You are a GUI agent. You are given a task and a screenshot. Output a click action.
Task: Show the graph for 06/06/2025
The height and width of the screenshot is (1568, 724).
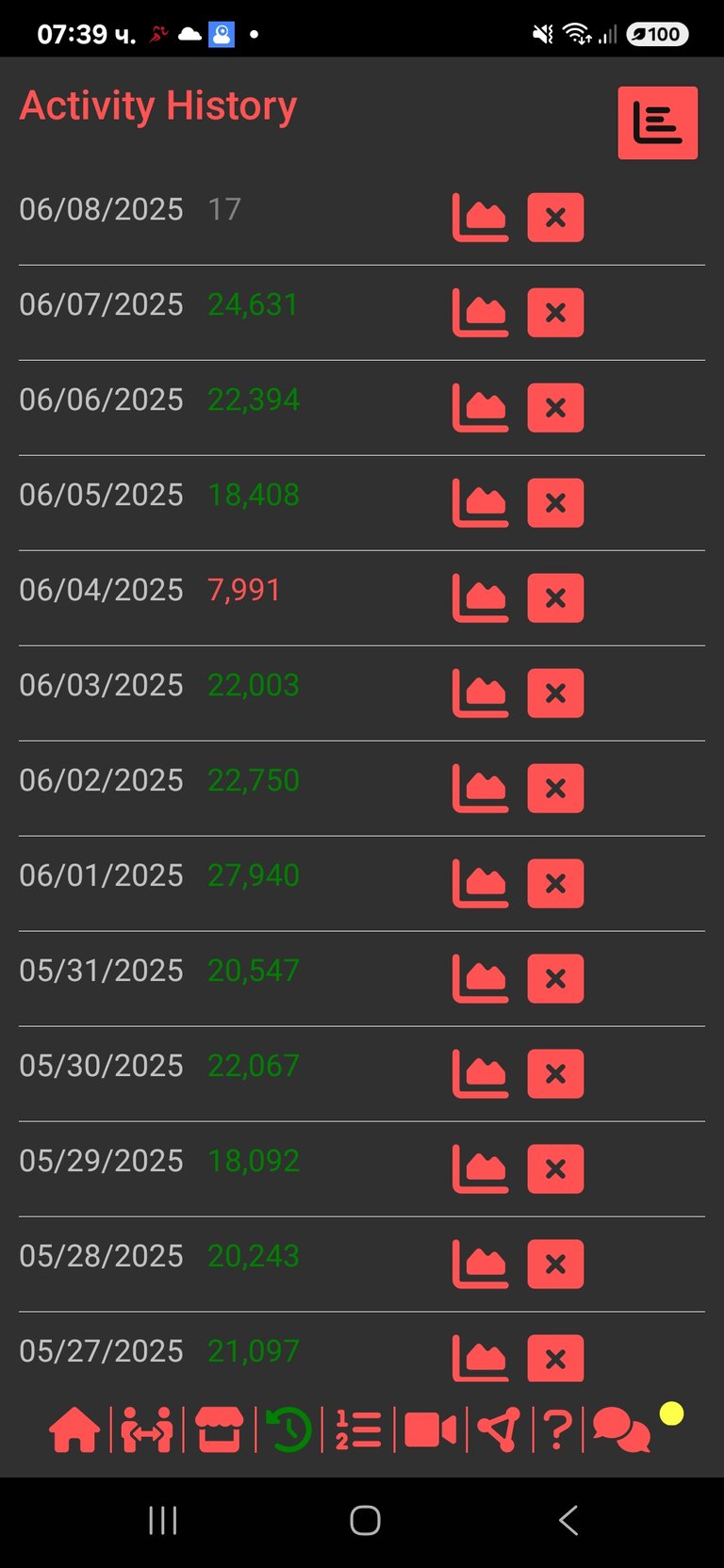(480, 408)
